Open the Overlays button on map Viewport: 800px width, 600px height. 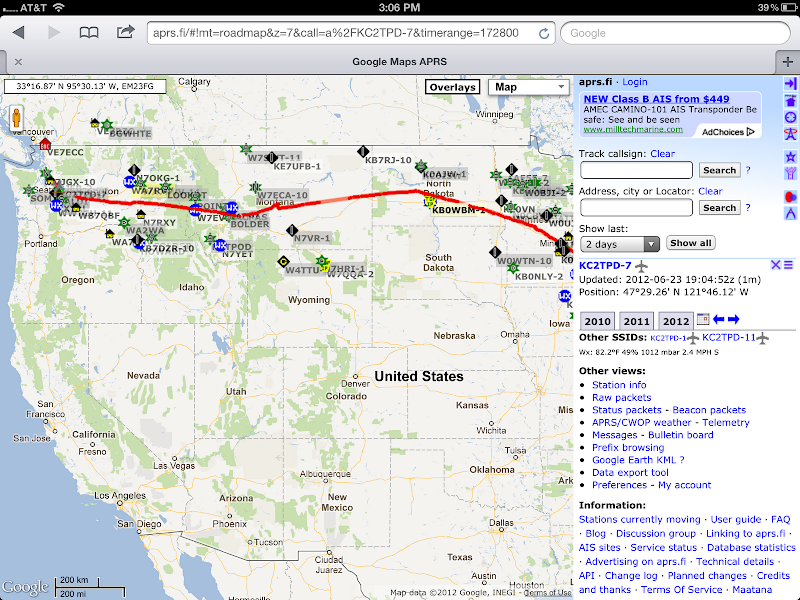point(451,87)
